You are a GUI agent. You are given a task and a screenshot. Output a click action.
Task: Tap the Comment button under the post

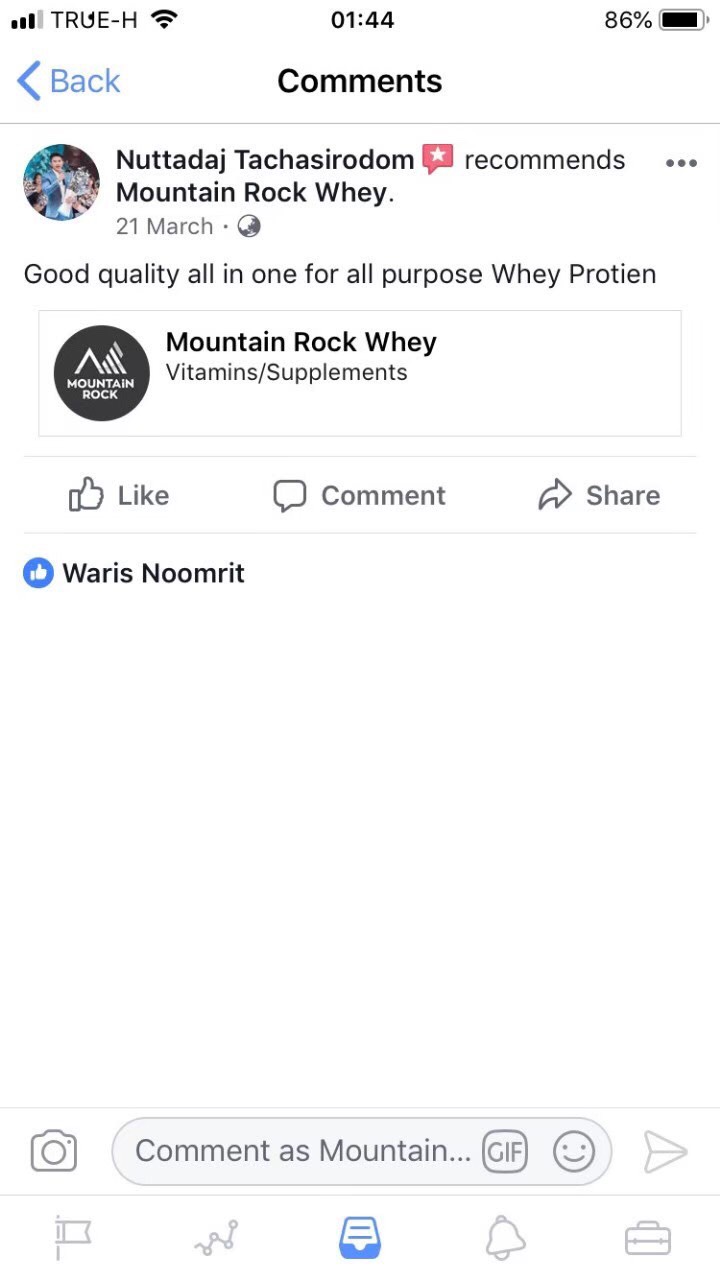(x=360, y=495)
